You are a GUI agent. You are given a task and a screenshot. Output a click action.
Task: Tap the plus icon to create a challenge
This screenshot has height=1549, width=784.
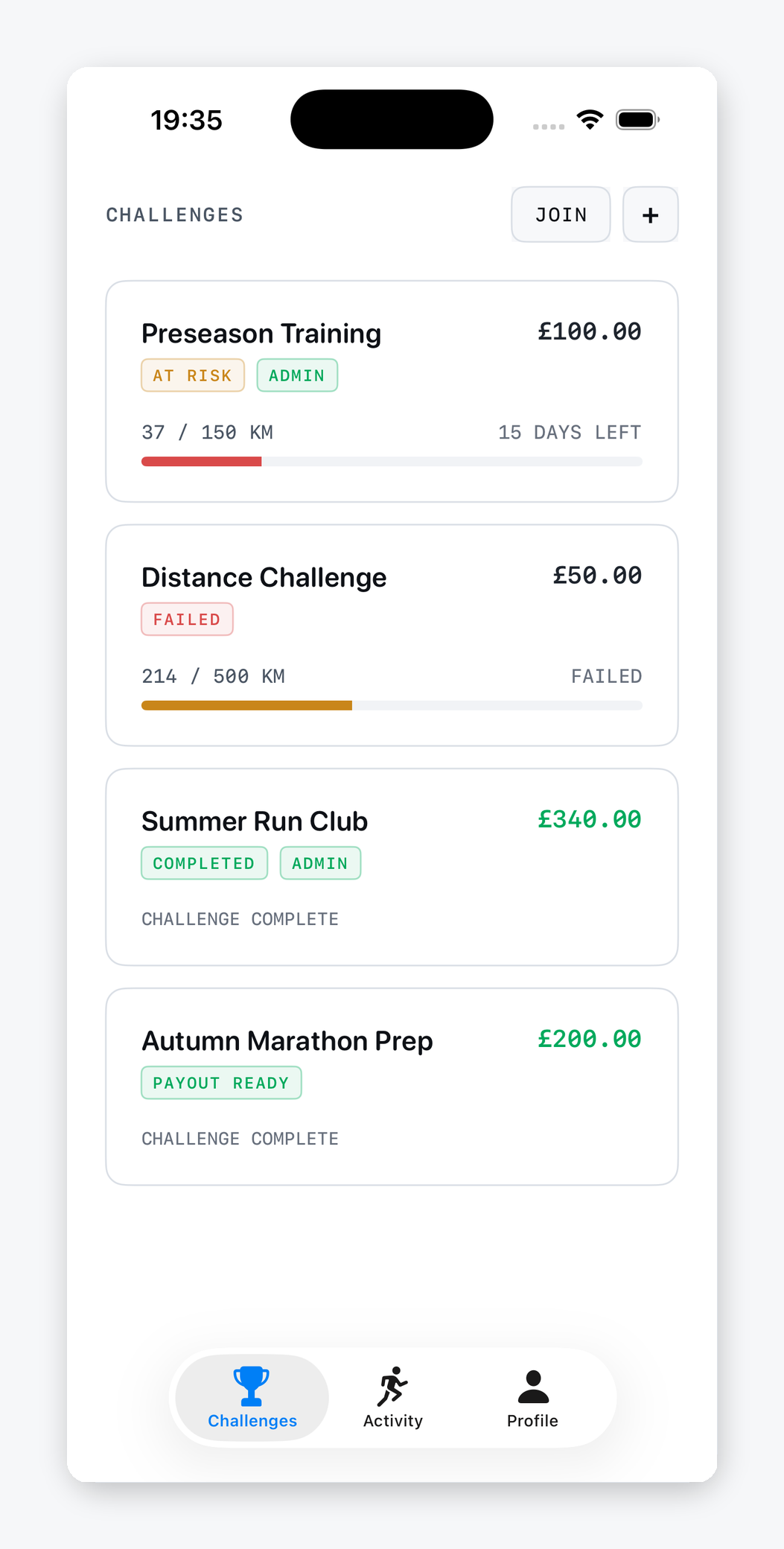click(x=649, y=214)
